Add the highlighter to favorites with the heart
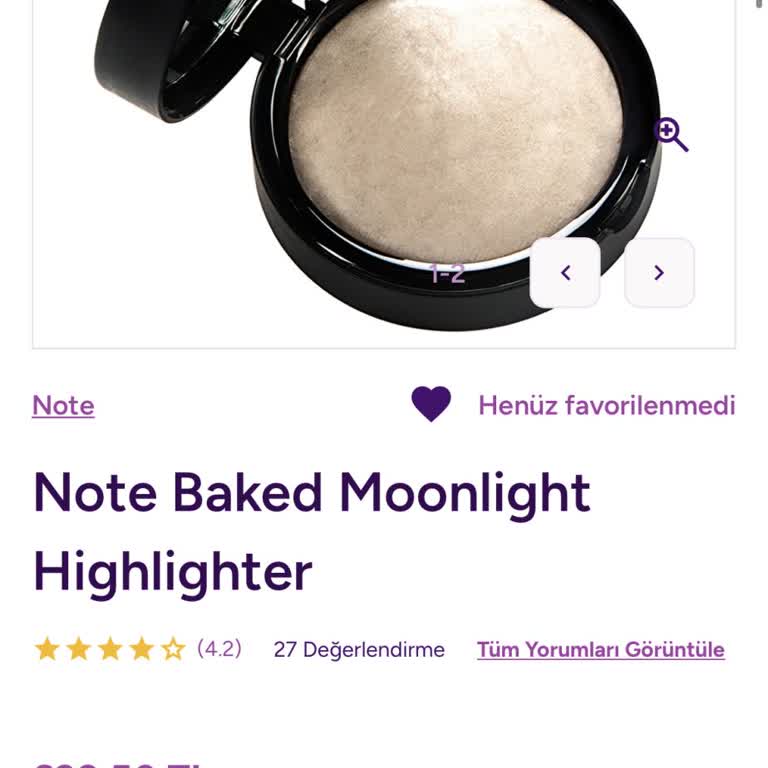 tap(431, 404)
